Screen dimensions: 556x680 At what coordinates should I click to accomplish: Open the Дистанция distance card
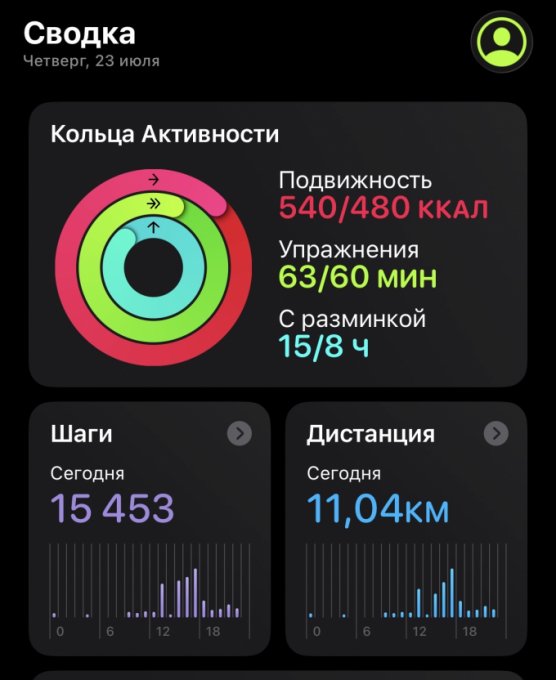(406, 529)
